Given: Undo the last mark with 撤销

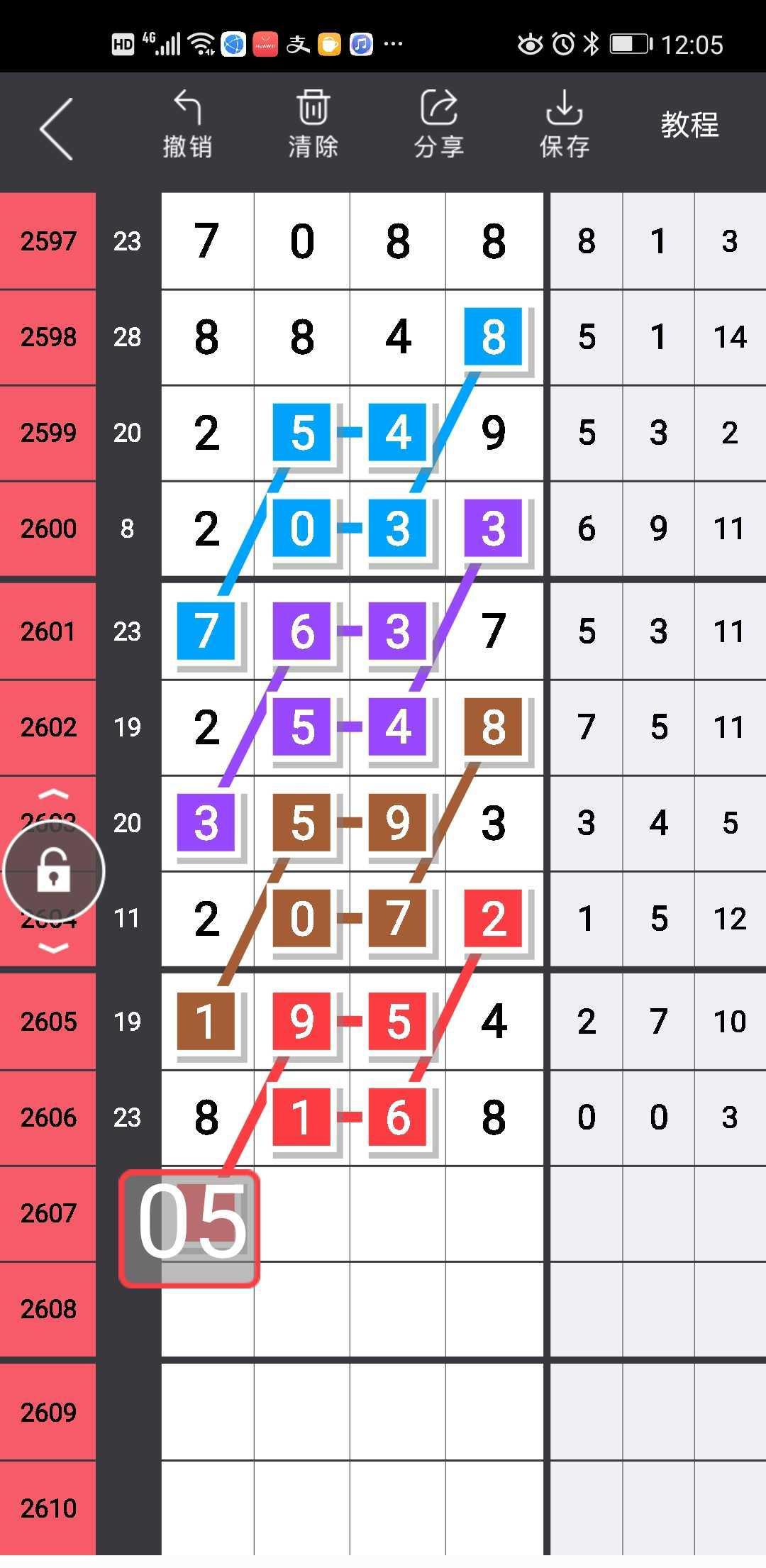Looking at the screenshot, I should pyautogui.click(x=187, y=125).
